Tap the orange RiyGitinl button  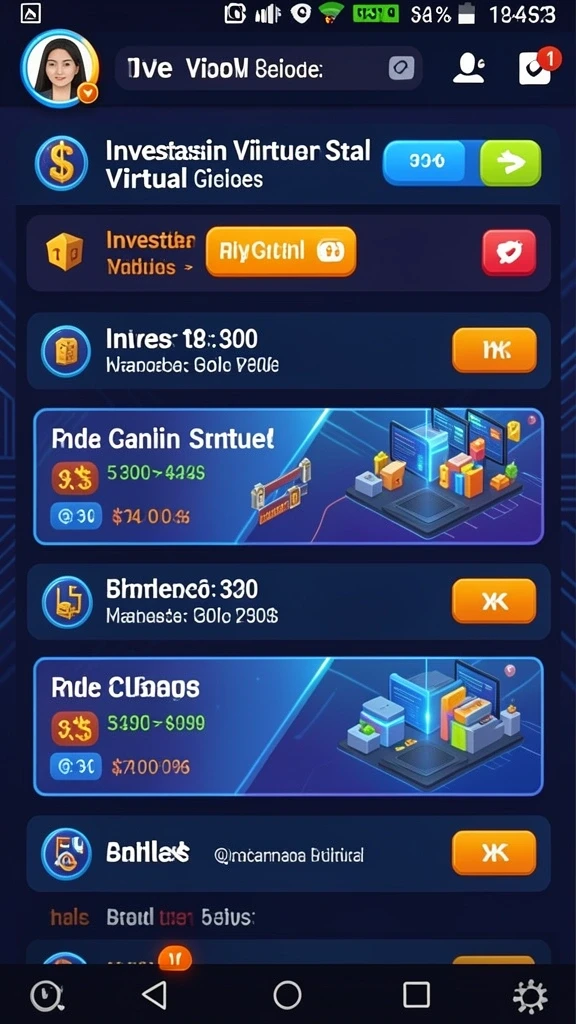[281, 251]
